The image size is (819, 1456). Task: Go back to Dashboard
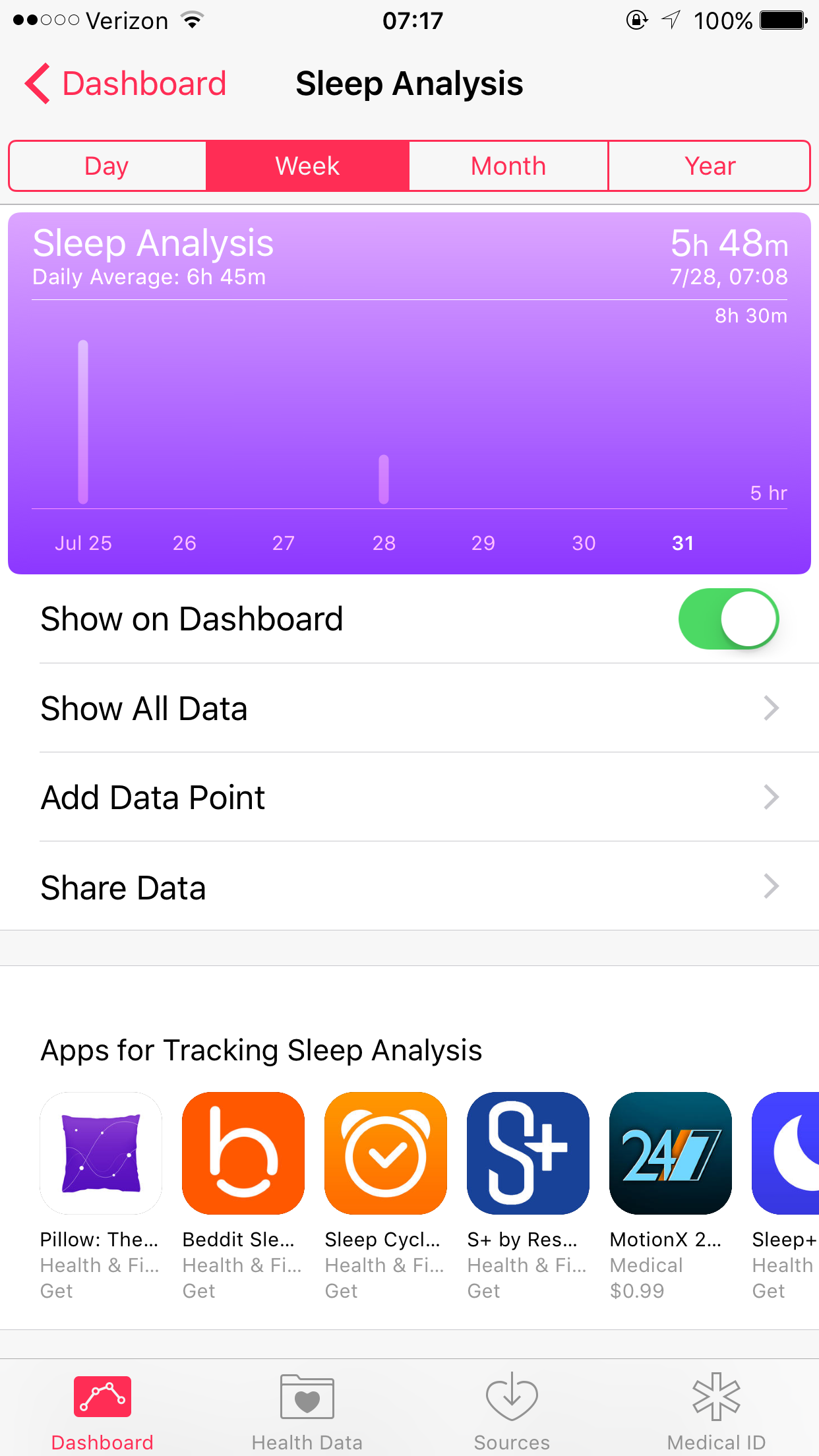tap(125, 84)
